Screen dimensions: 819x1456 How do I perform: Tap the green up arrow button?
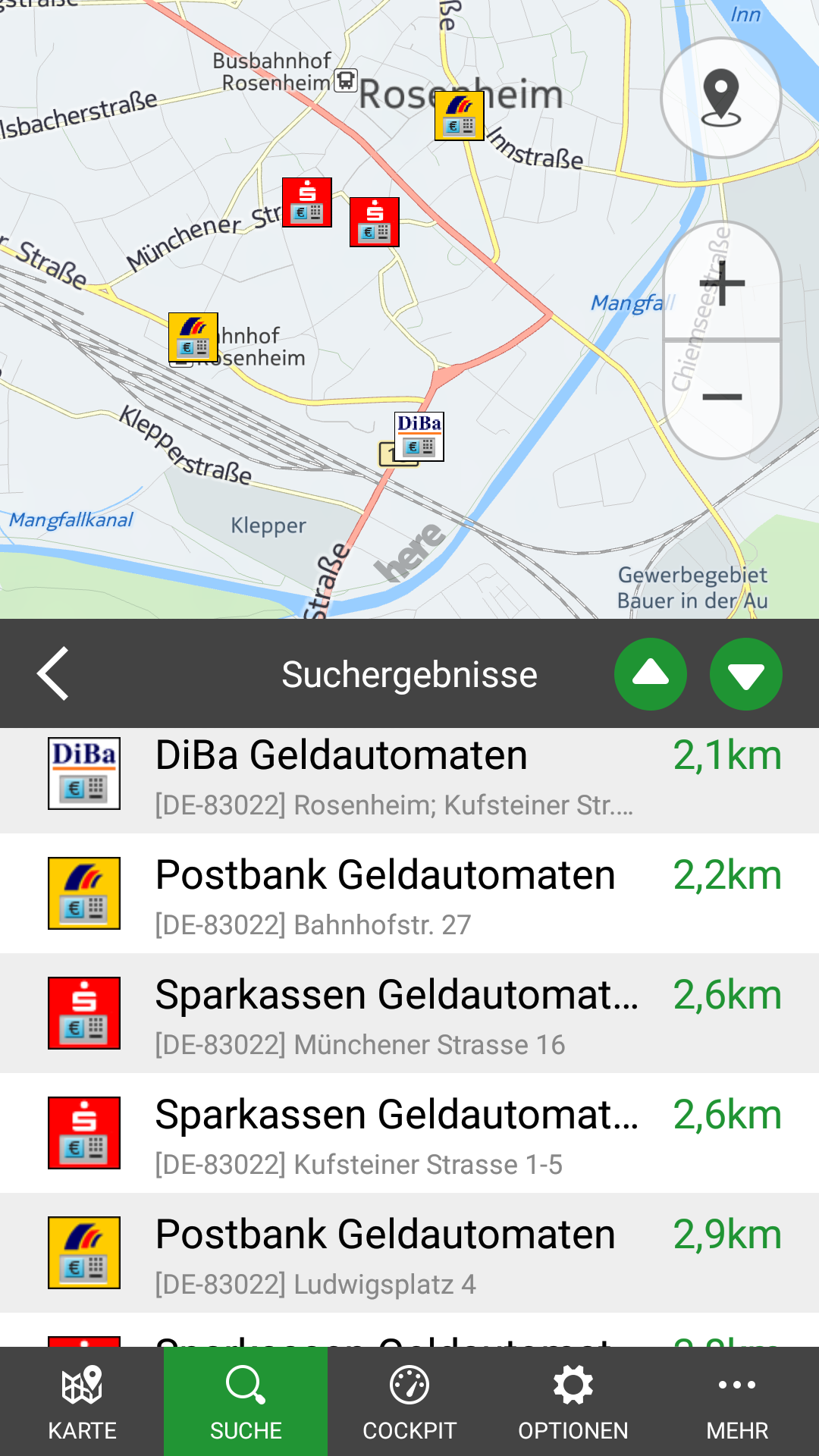click(x=650, y=673)
